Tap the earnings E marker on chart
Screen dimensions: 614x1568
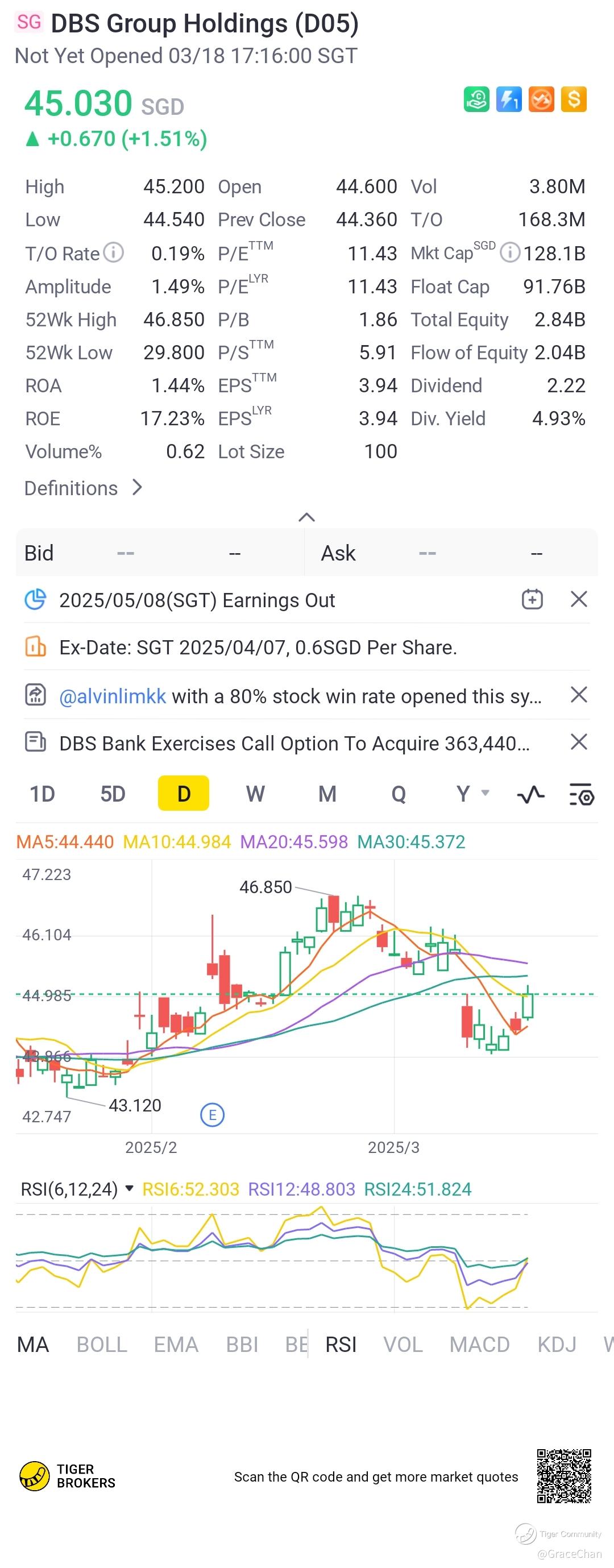click(213, 1115)
